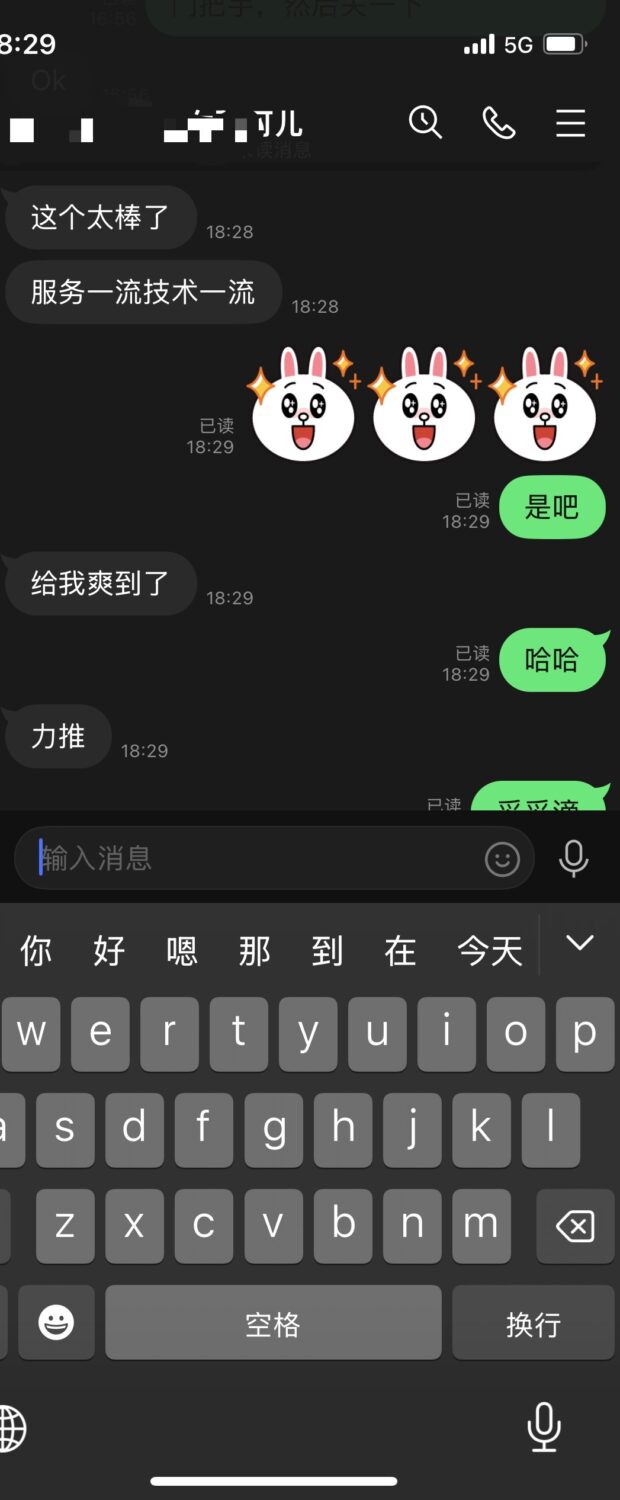Start a voice call
Image resolution: width=620 pixels, height=1500 pixels.
pyautogui.click(x=498, y=123)
